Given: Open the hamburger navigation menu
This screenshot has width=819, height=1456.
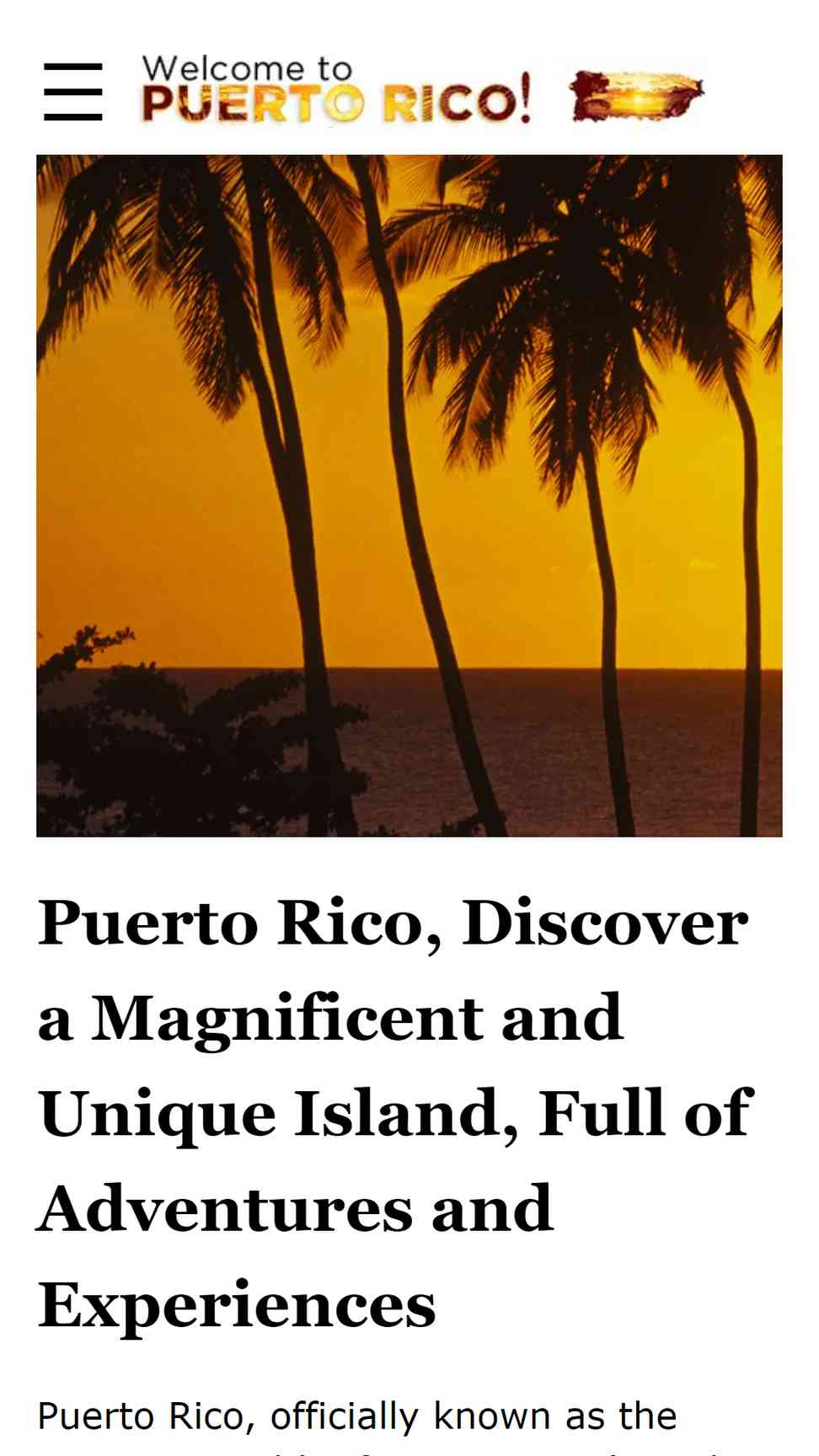Looking at the screenshot, I should pyautogui.click(x=73, y=91).
